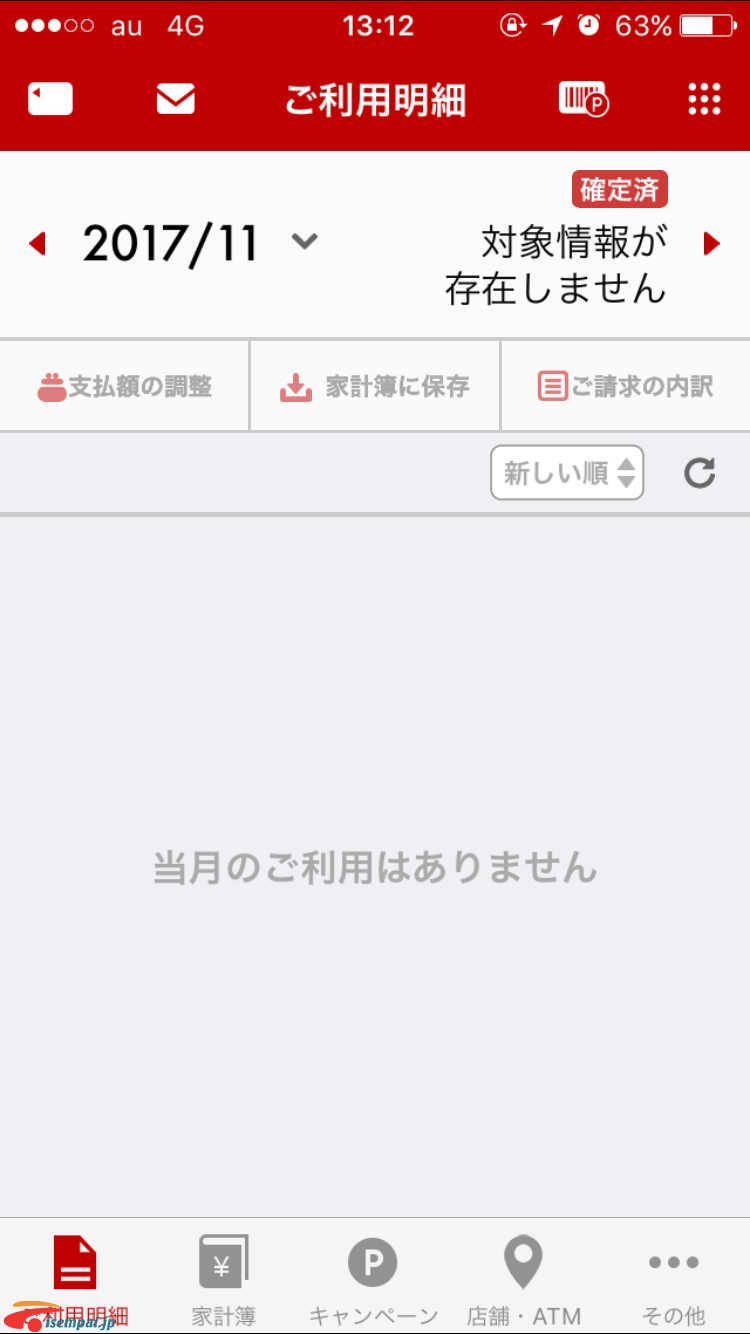This screenshot has height=1334, width=750.
Task: Open the mail inbox icon
Action: pos(176,99)
